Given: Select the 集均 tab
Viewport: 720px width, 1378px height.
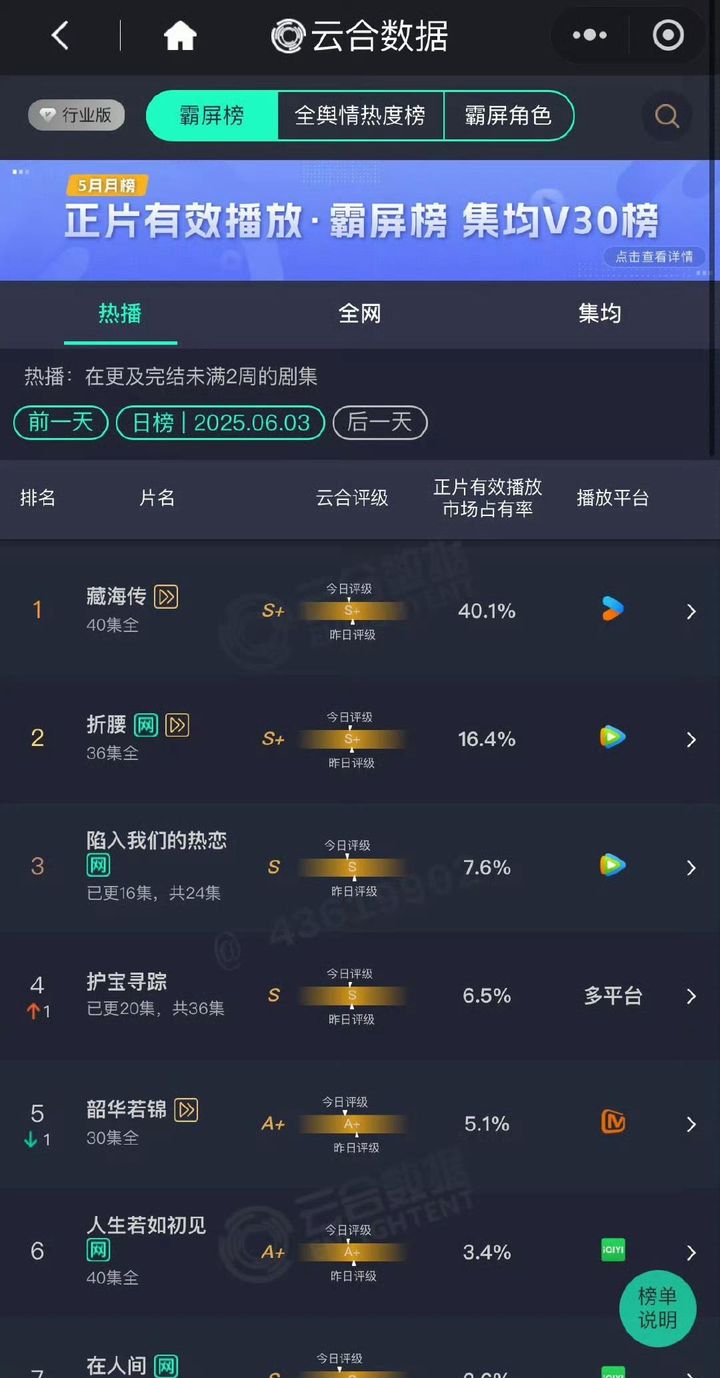Looking at the screenshot, I should (600, 313).
